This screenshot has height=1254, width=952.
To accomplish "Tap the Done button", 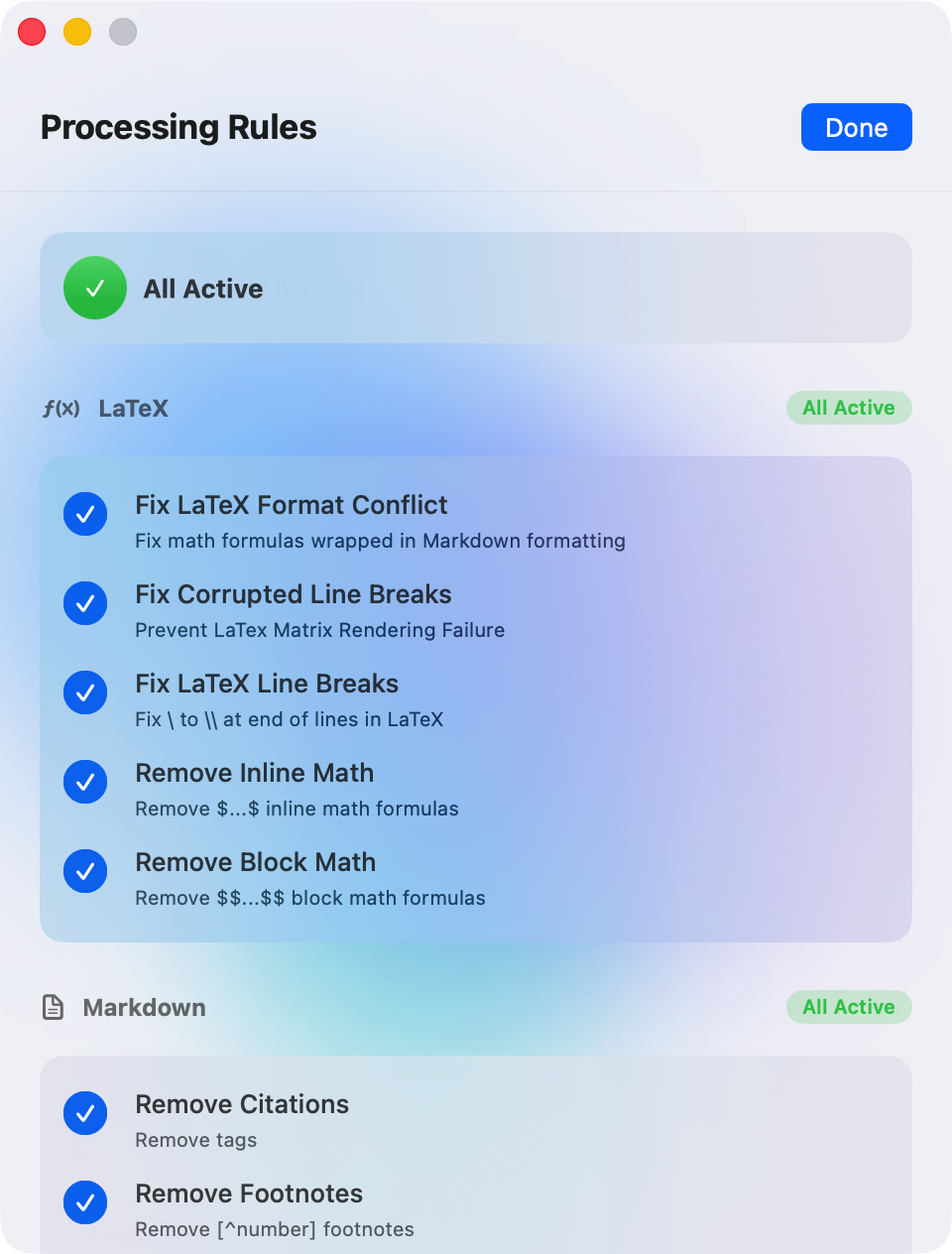I will (856, 127).
